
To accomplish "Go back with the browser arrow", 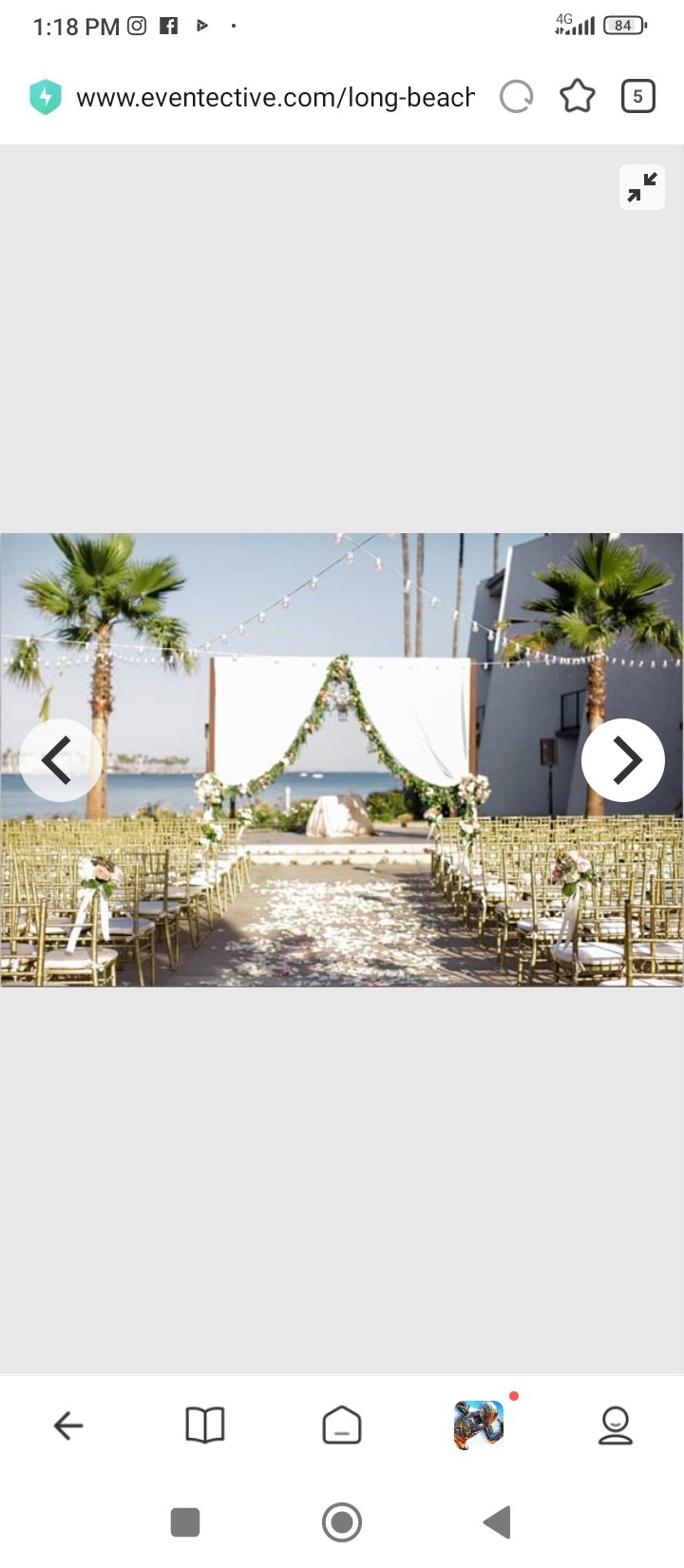I will [x=68, y=1425].
